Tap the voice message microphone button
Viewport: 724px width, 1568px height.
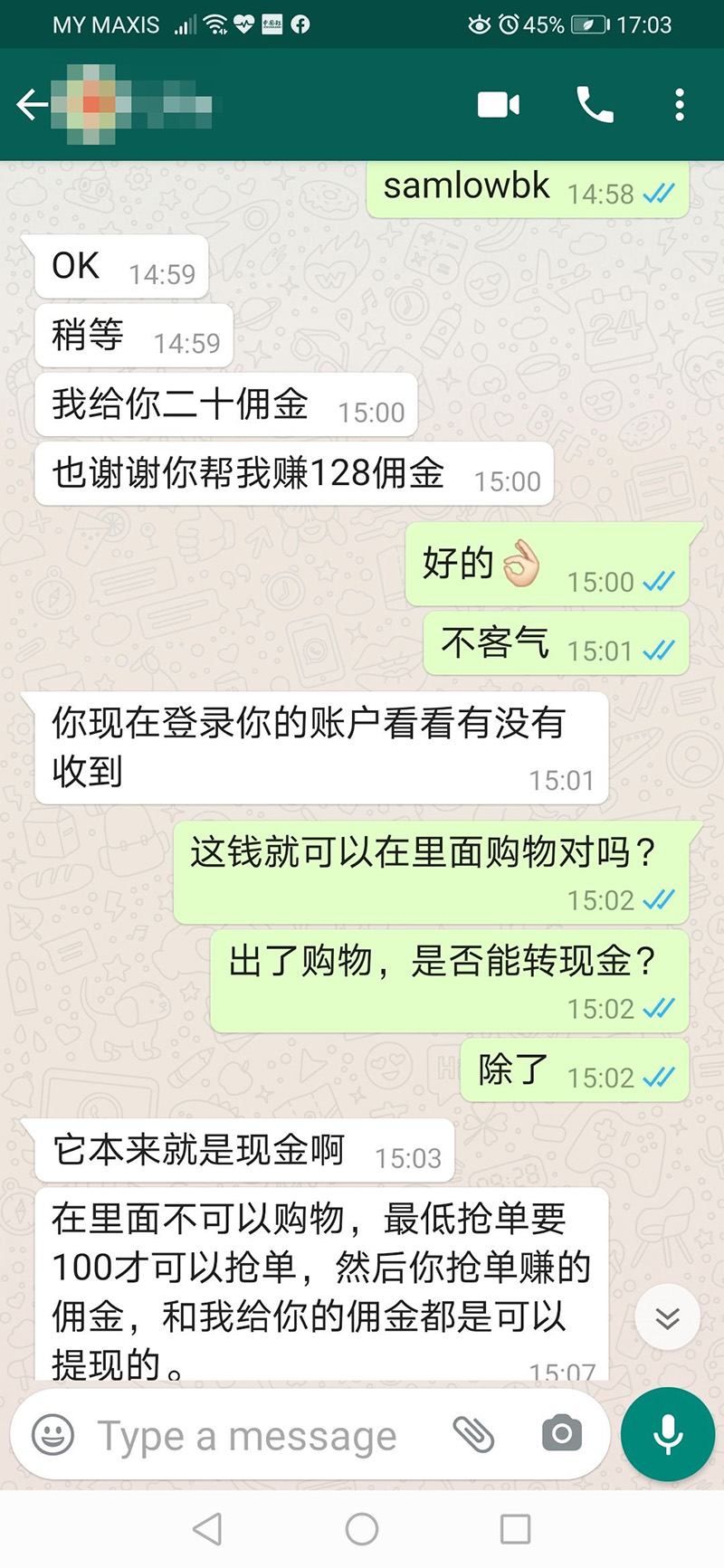668,1434
